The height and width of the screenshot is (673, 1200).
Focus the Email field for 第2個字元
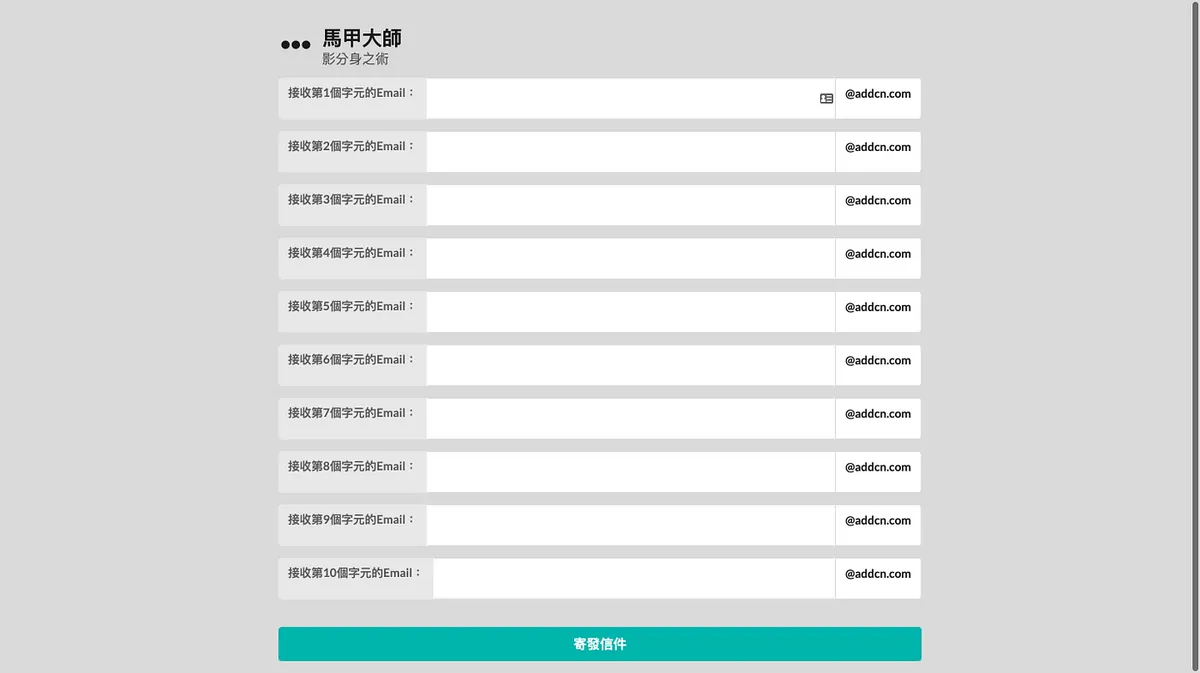coord(630,152)
